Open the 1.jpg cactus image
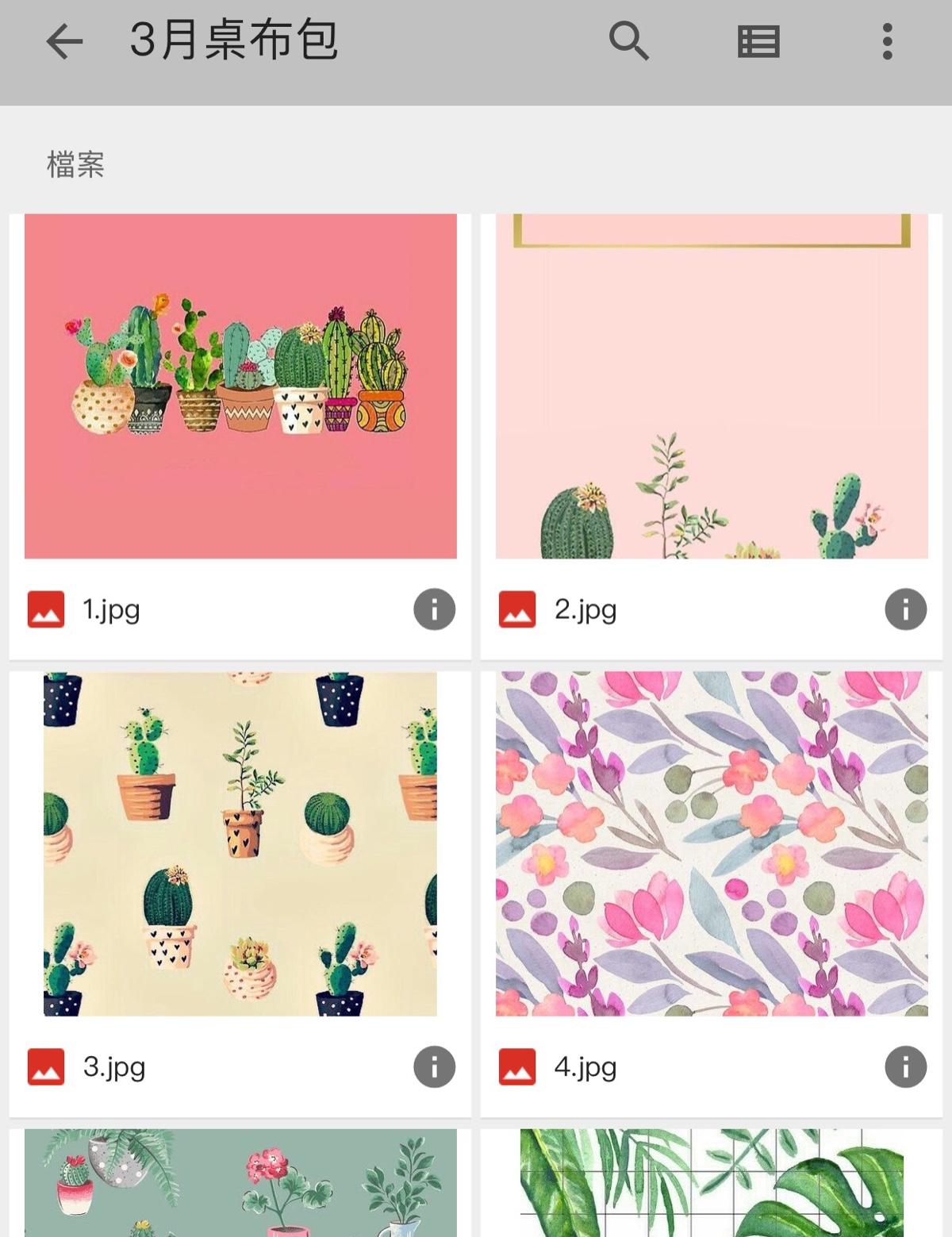This screenshot has height=1237, width=952. coord(240,386)
